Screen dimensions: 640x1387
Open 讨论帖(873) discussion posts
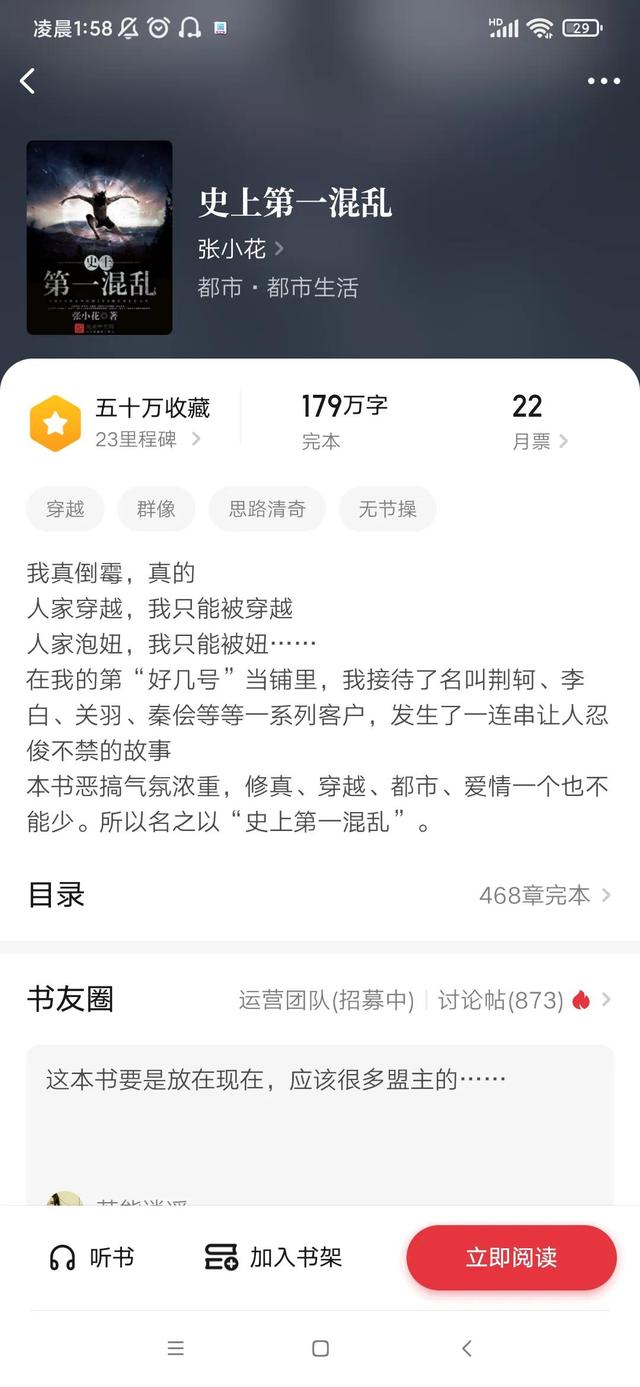513,1000
